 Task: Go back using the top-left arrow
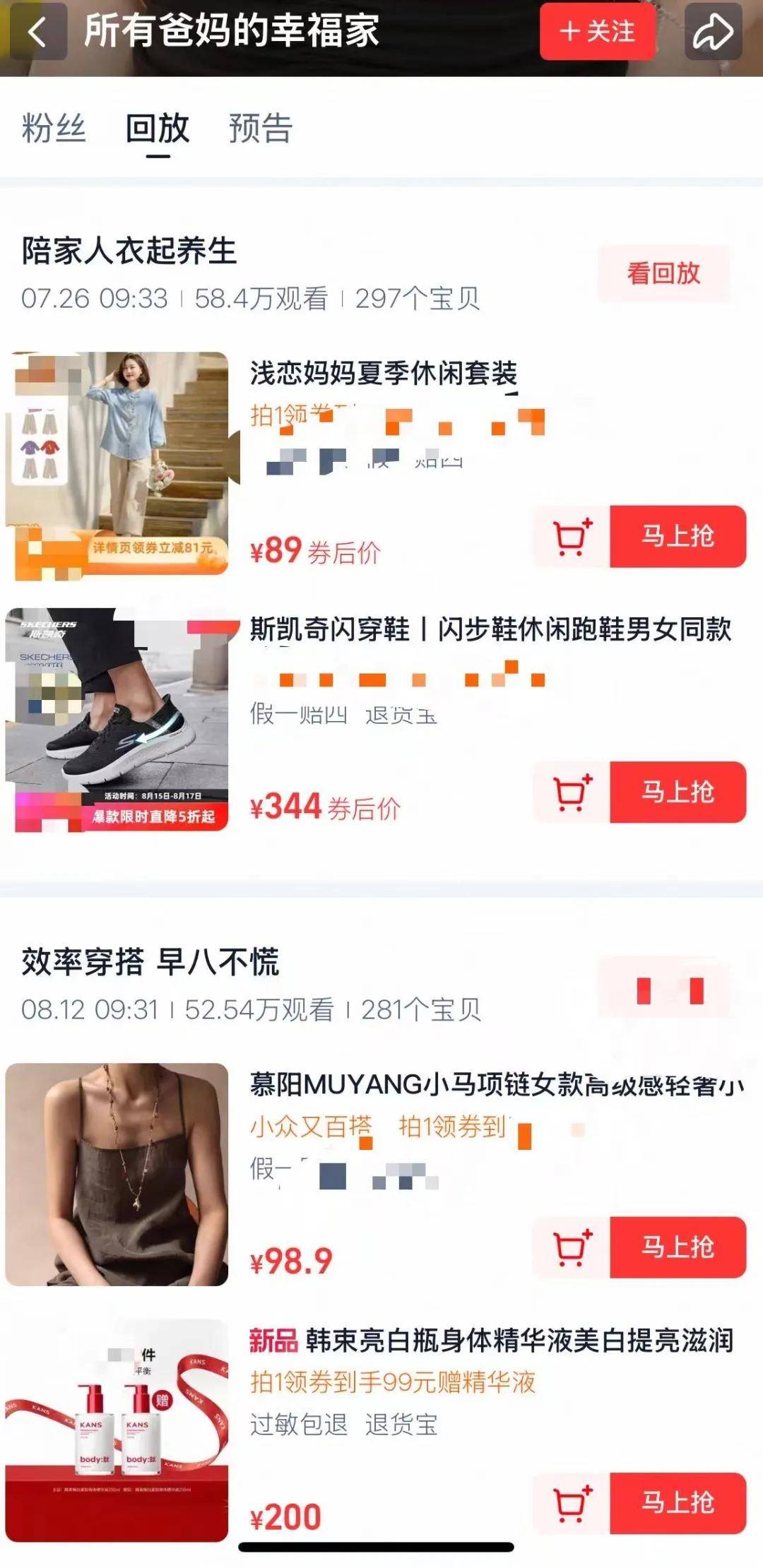[x=37, y=32]
